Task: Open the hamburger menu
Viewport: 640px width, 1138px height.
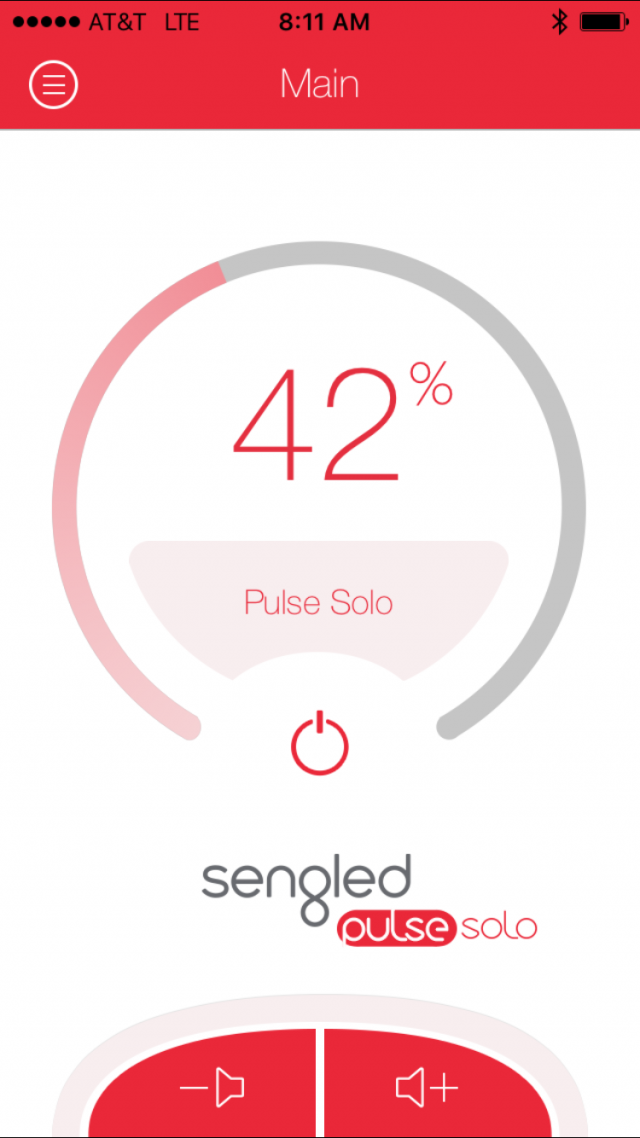Action: tap(54, 84)
